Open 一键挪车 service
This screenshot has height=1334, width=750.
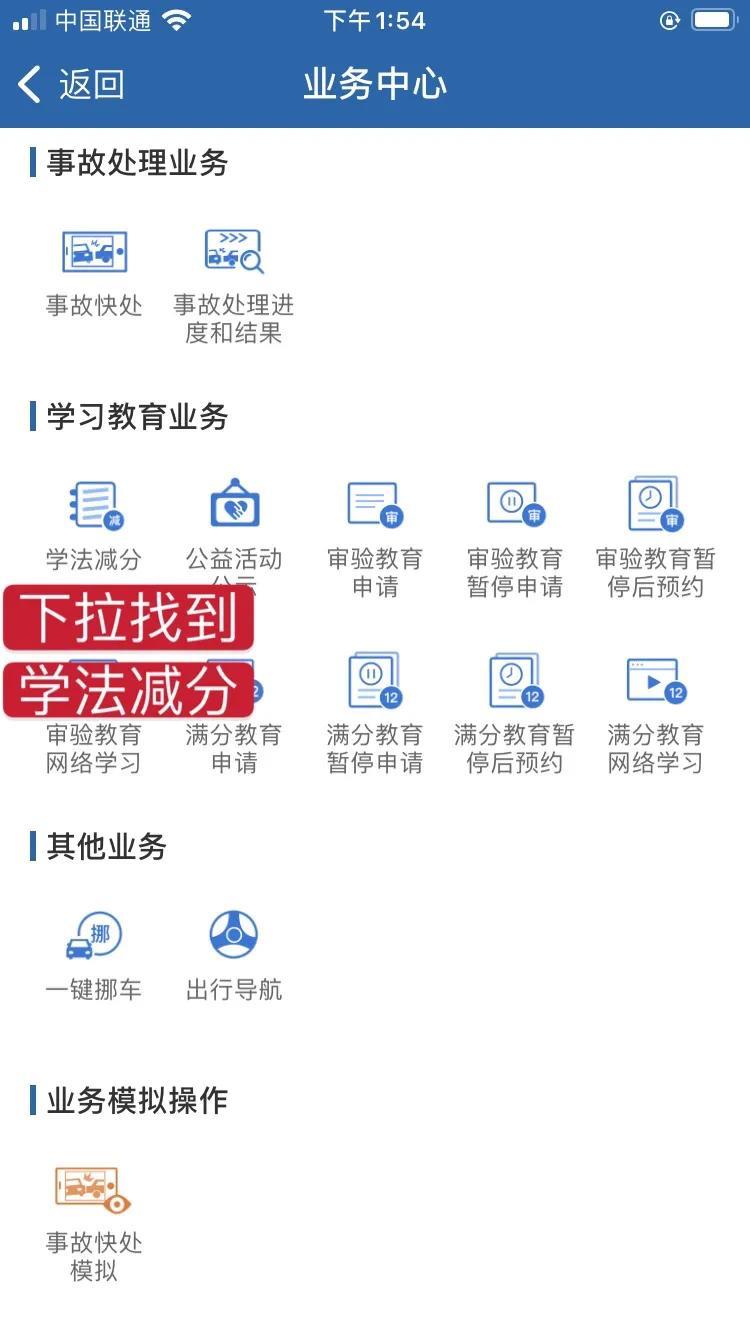94,956
